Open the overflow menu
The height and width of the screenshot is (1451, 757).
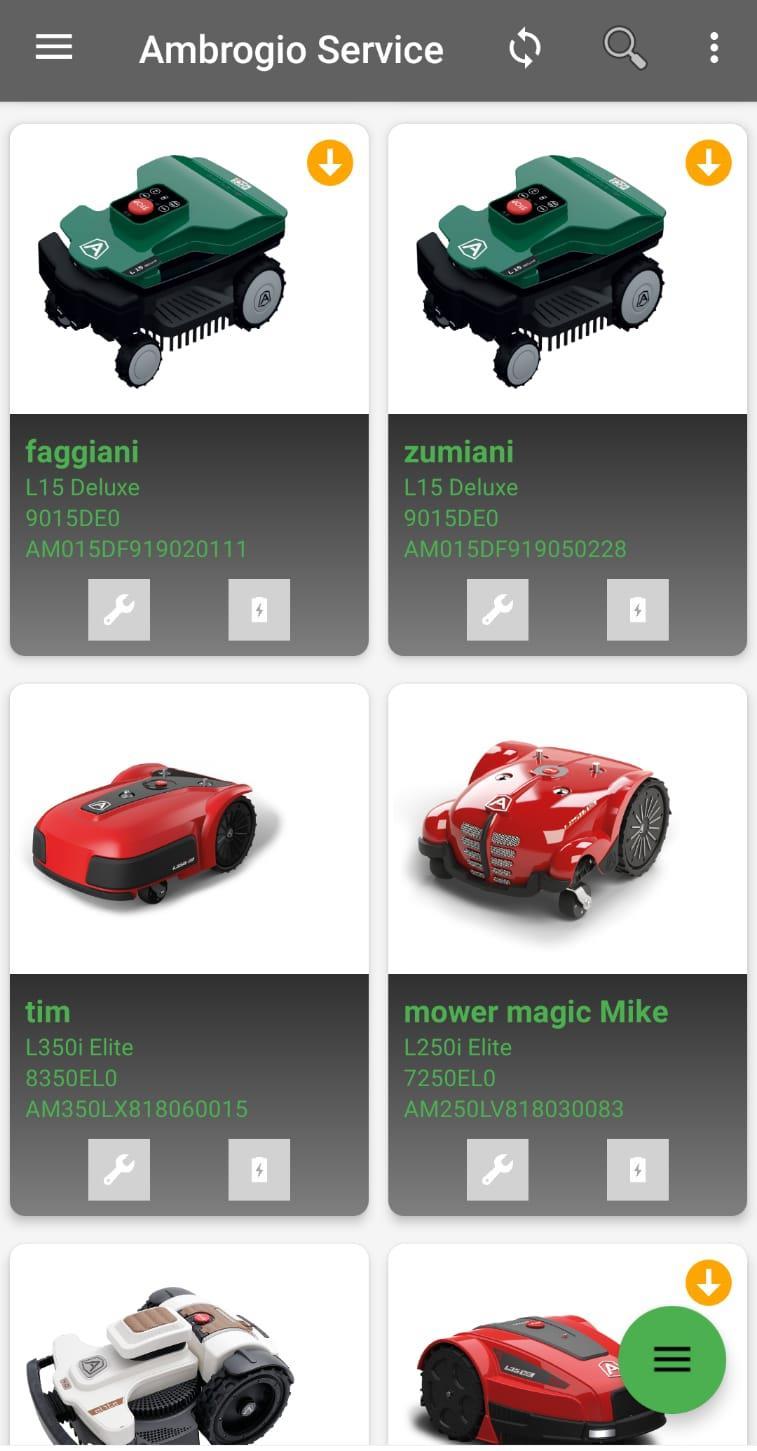[x=713, y=47]
